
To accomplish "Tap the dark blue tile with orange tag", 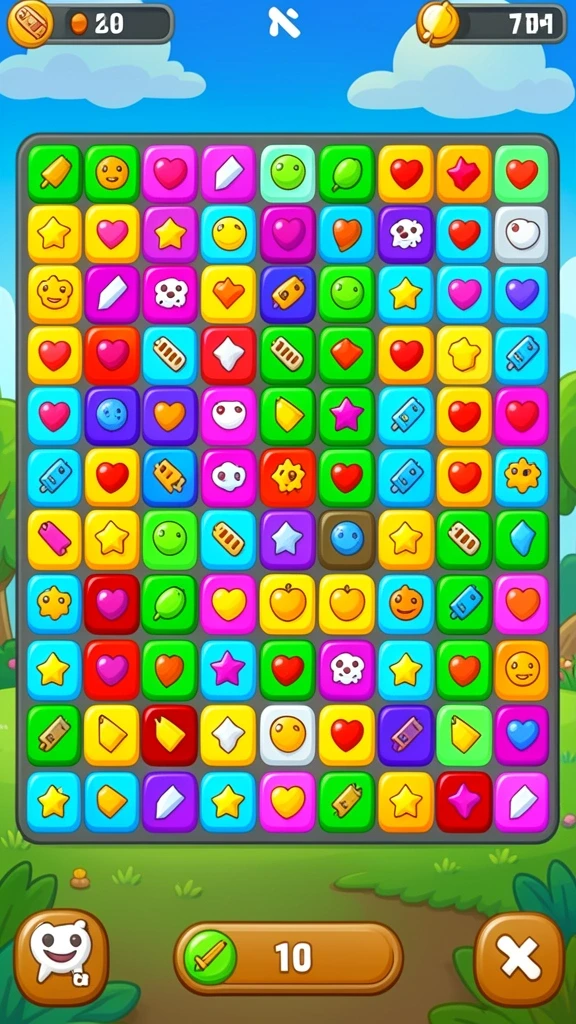I will 288,294.
